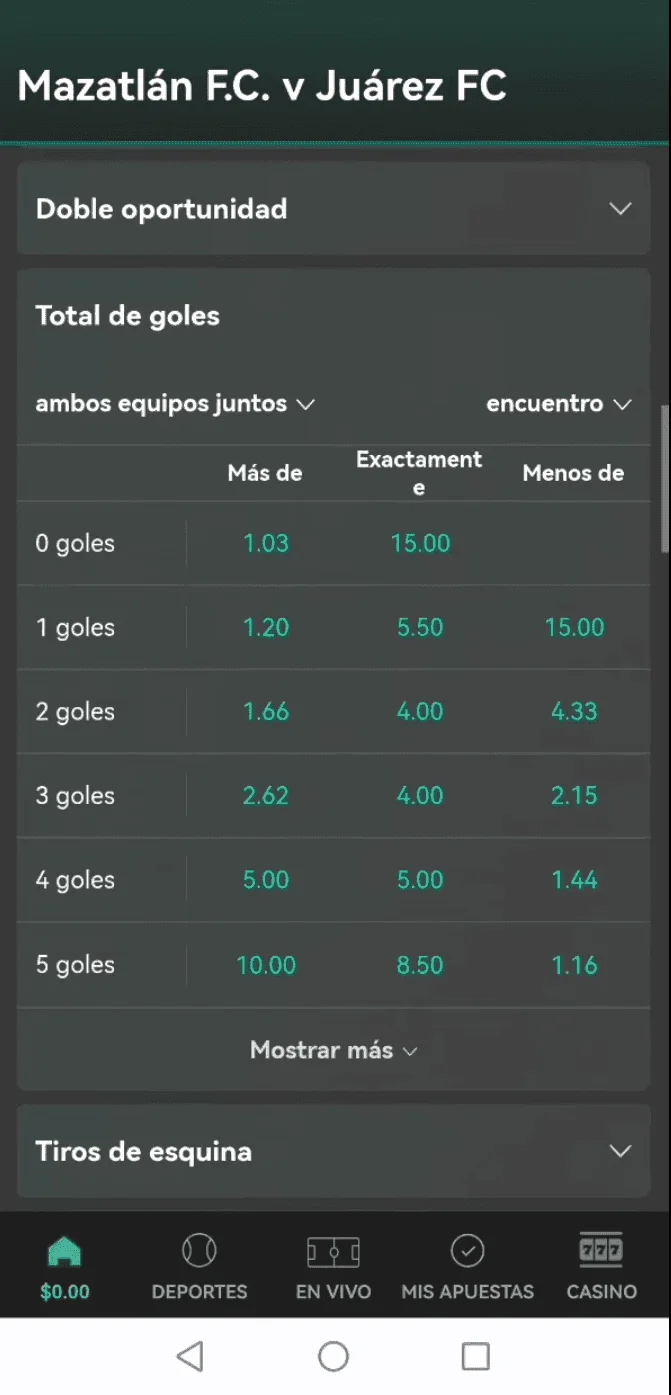The height and width of the screenshot is (1395, 671).
Task: Pick Menos de 3 goles at 2.15
Action: click(574, 796)
